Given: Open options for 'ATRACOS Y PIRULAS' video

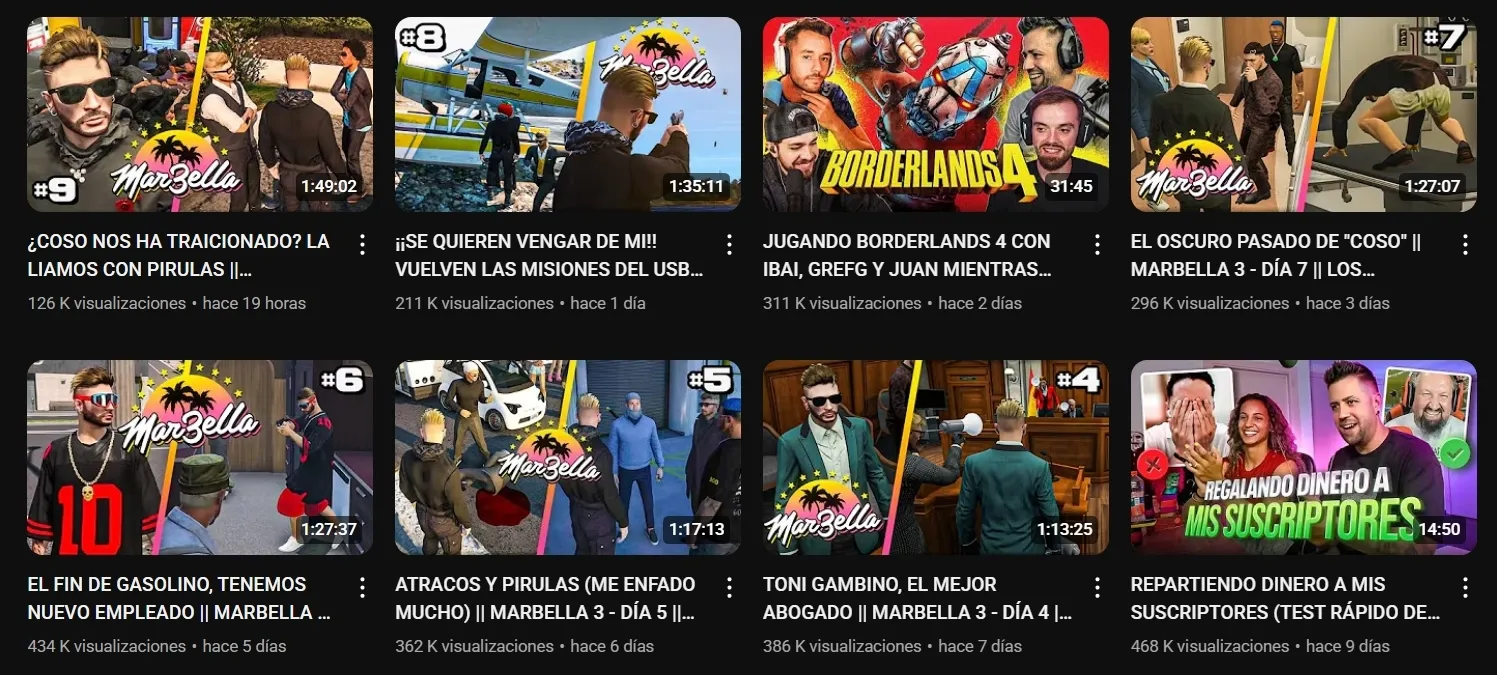Looking at the screenshot, I should coord(729,587).
